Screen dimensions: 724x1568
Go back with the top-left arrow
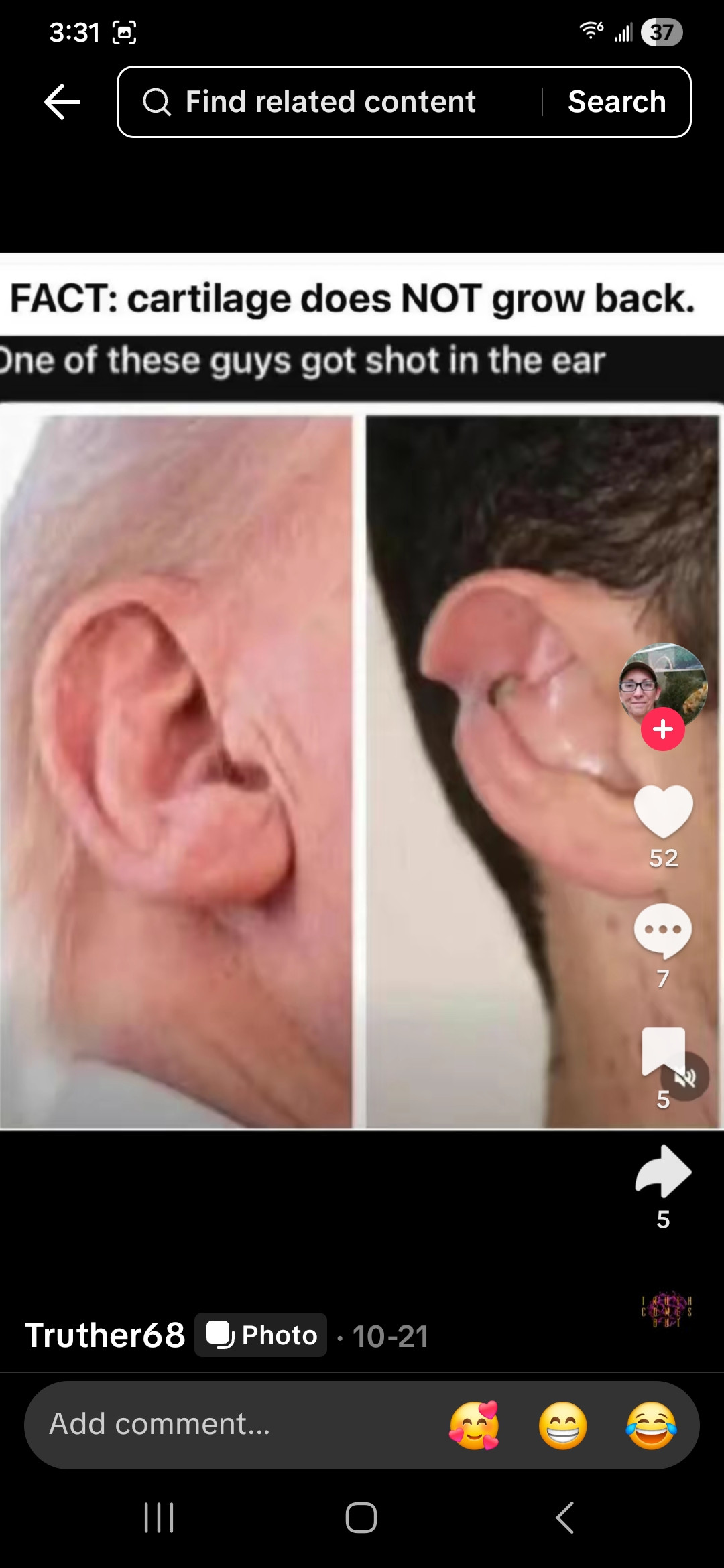62,102
